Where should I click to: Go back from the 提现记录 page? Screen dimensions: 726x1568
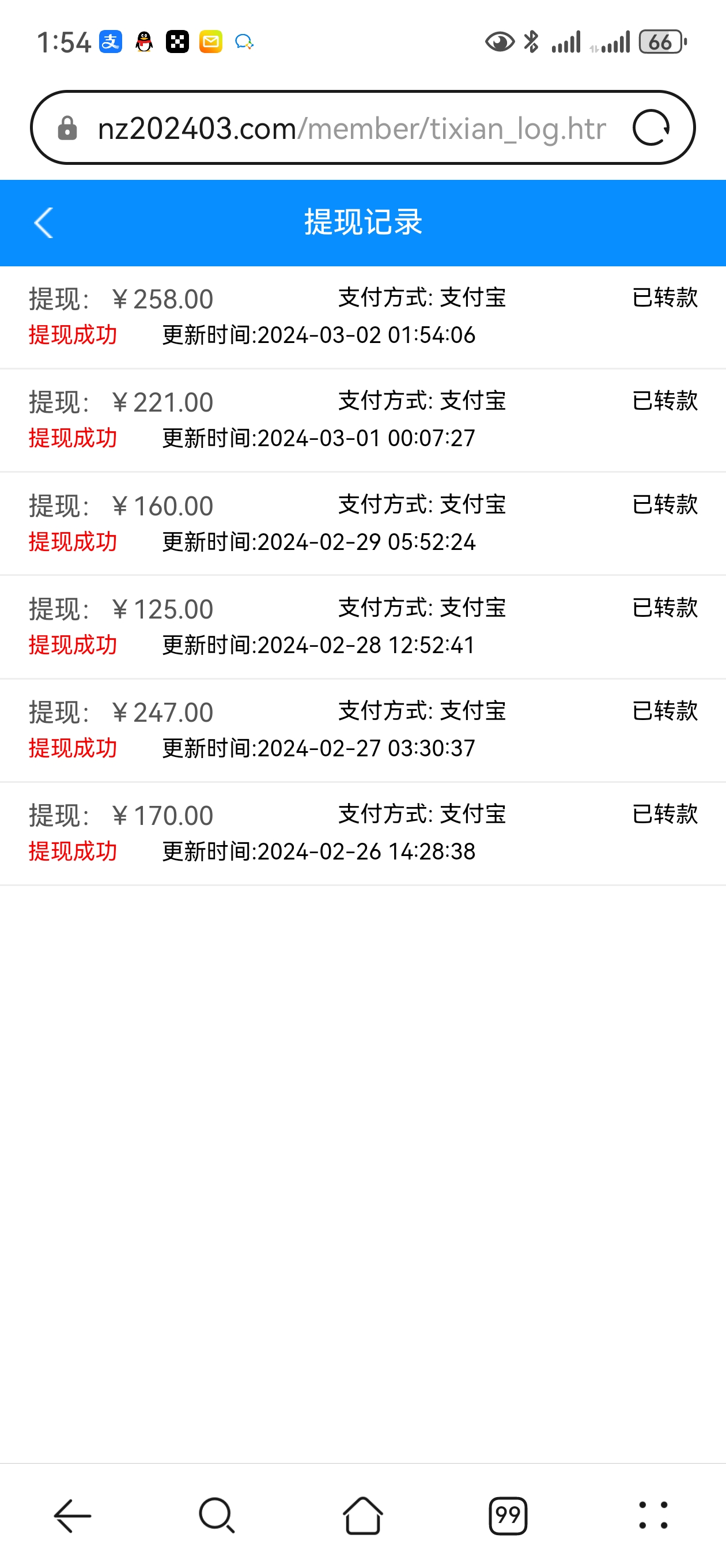[43, 223]
